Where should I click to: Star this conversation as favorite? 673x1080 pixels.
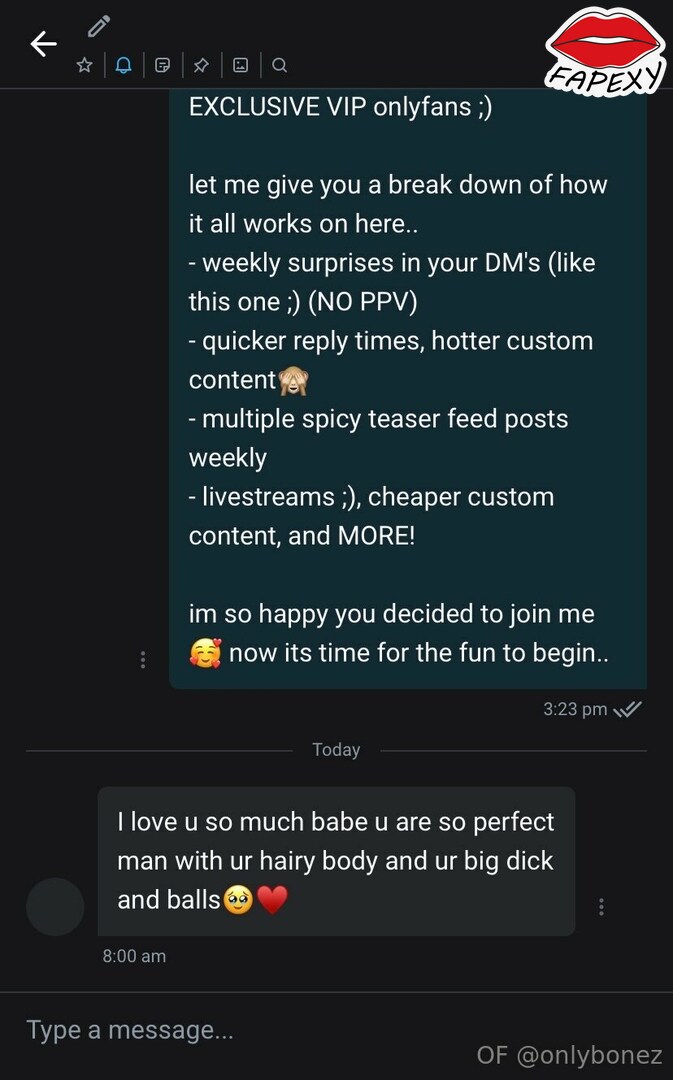[85, 65]
